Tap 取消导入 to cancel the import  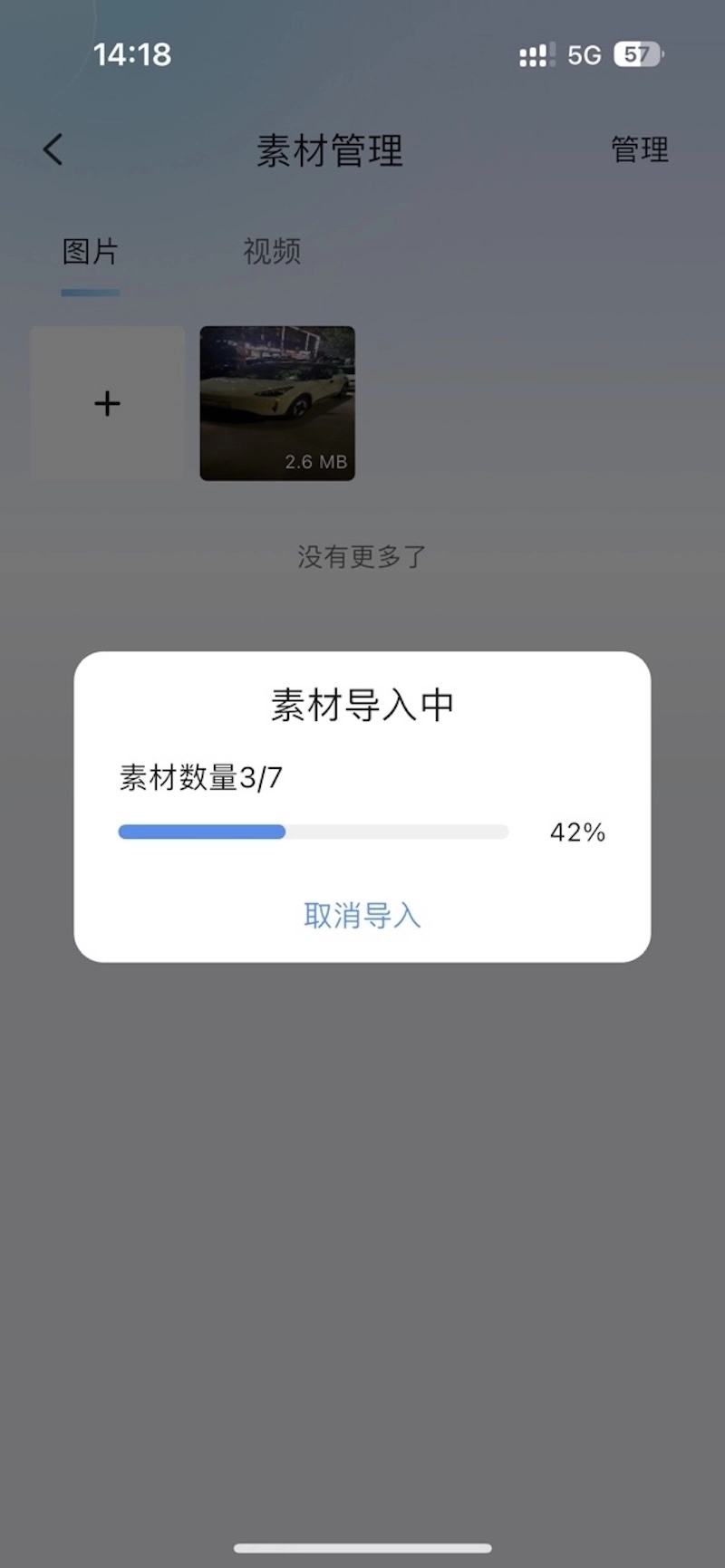(362, 916)
